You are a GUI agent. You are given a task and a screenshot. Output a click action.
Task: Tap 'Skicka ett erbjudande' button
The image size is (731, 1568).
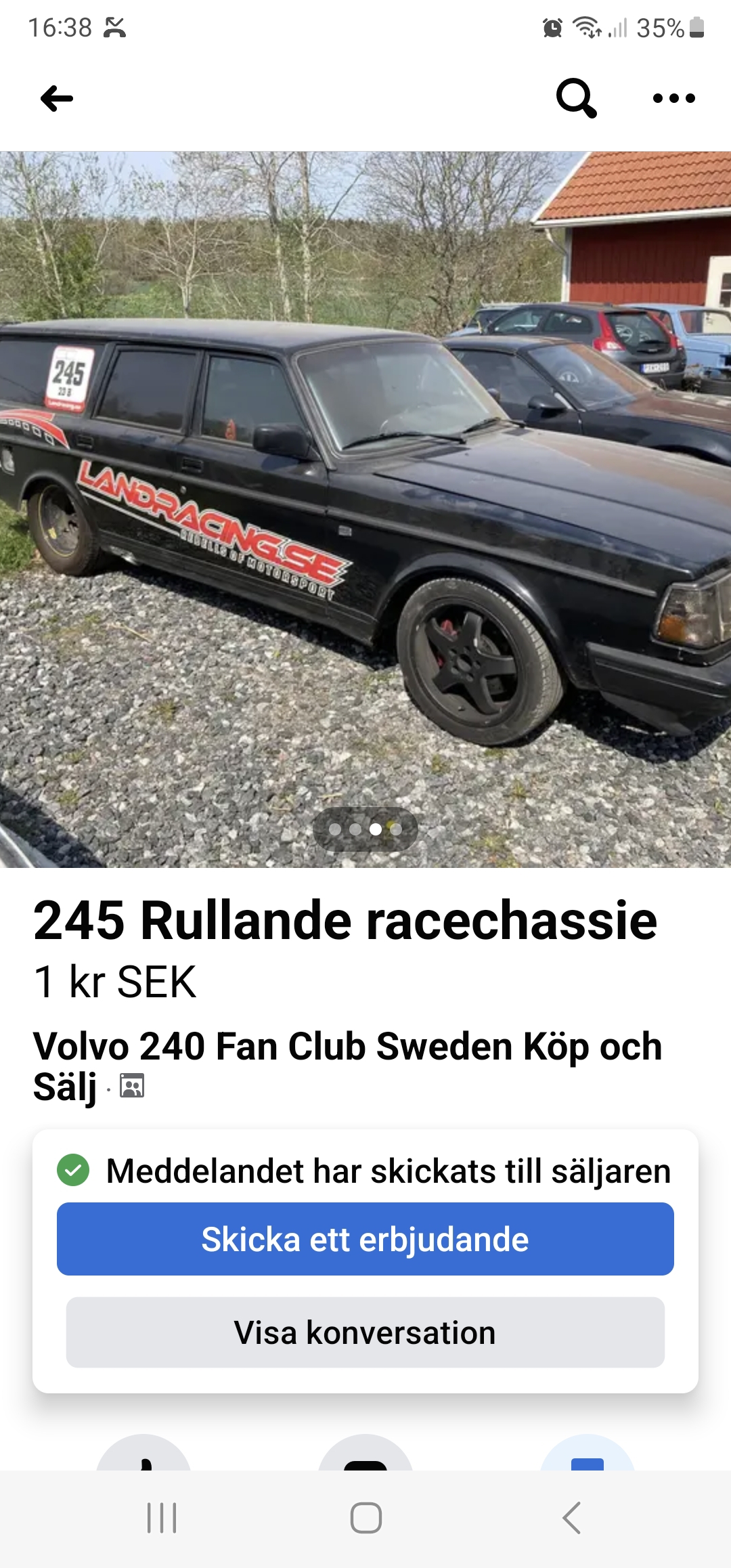(x=365, y=1239)
